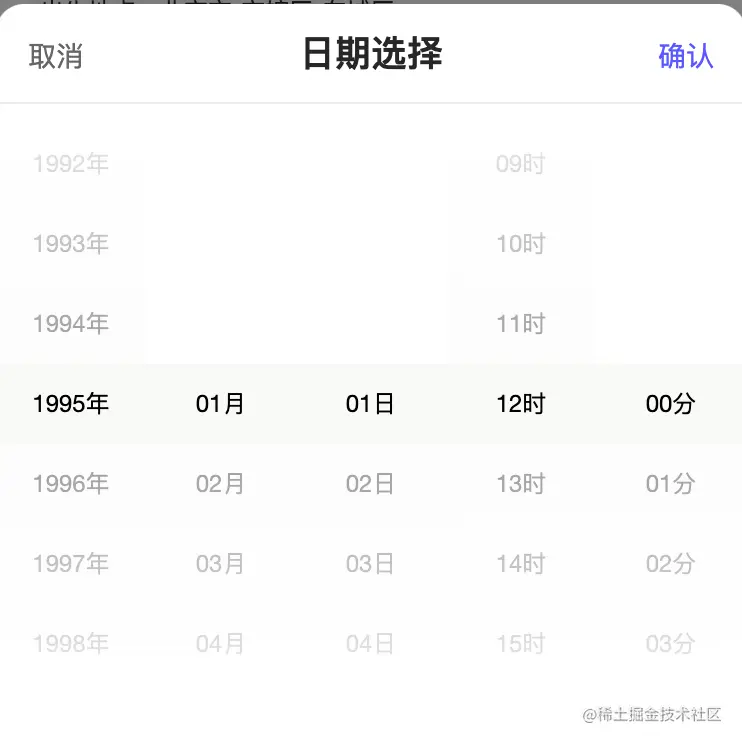
Task: Select year 1992 in the year column
Action: click(70, 163)
